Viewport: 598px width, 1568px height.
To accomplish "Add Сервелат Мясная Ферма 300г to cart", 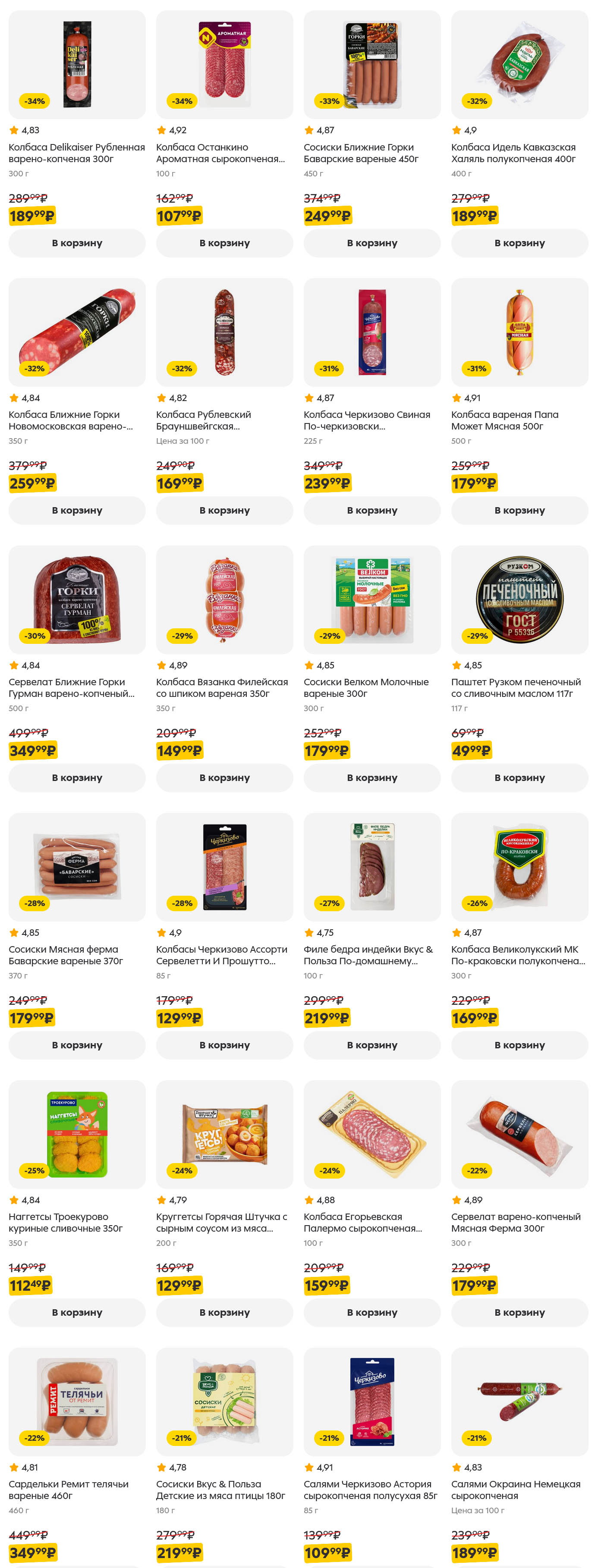I will pos(519,1312).
